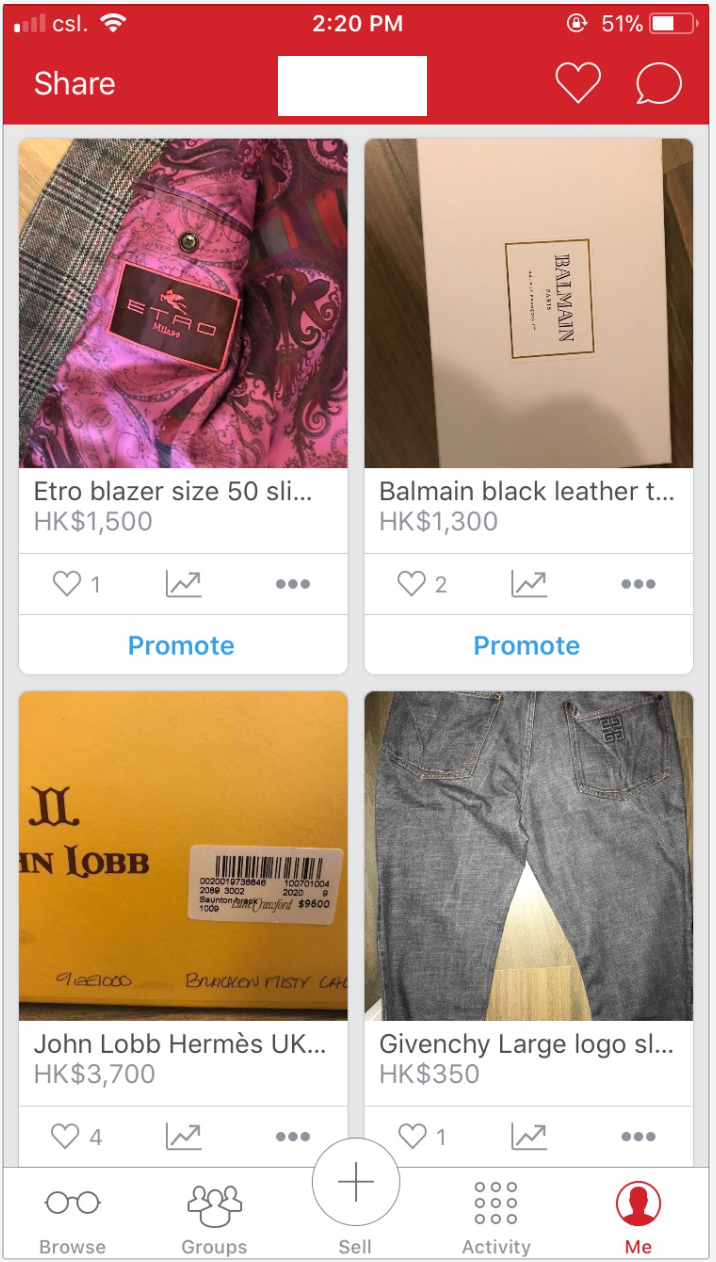The height and width of the screenshot is (1262, 716).
Task: Switch to the Activity tab
Action: click(496, 1216)
